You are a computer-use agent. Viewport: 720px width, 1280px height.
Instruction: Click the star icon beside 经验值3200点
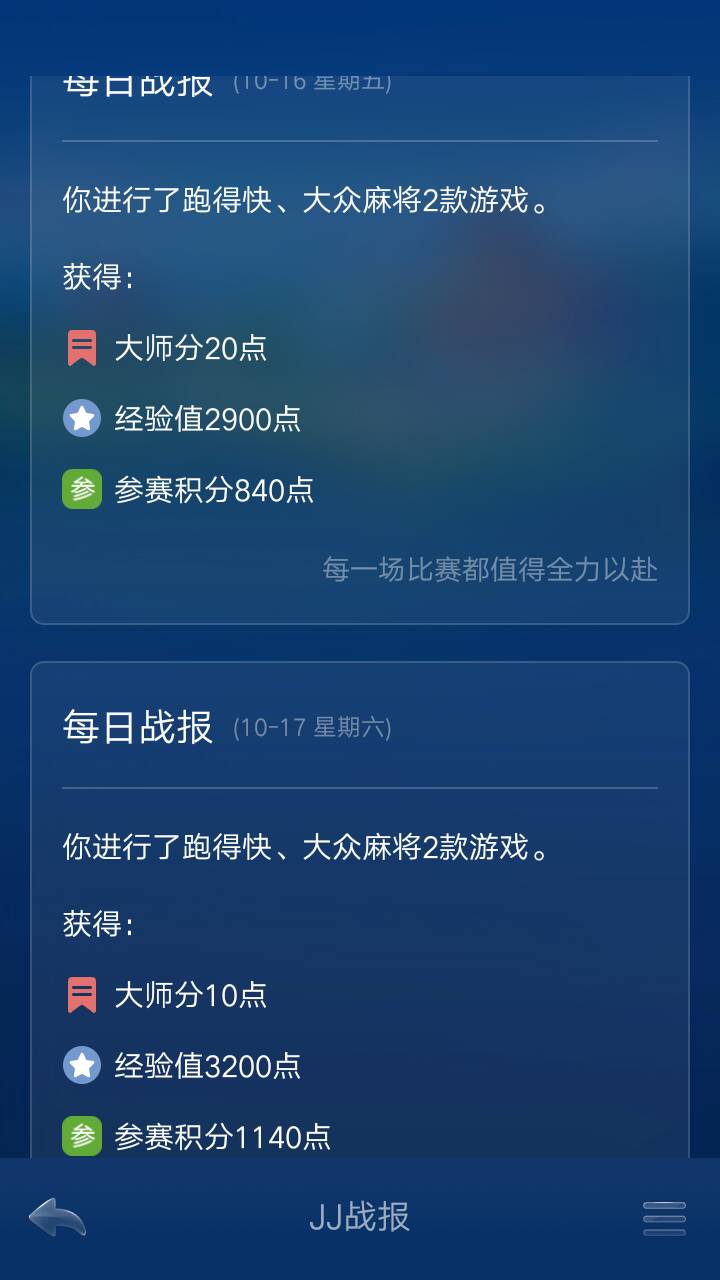pyautogui.click(x=81, y=1065)
